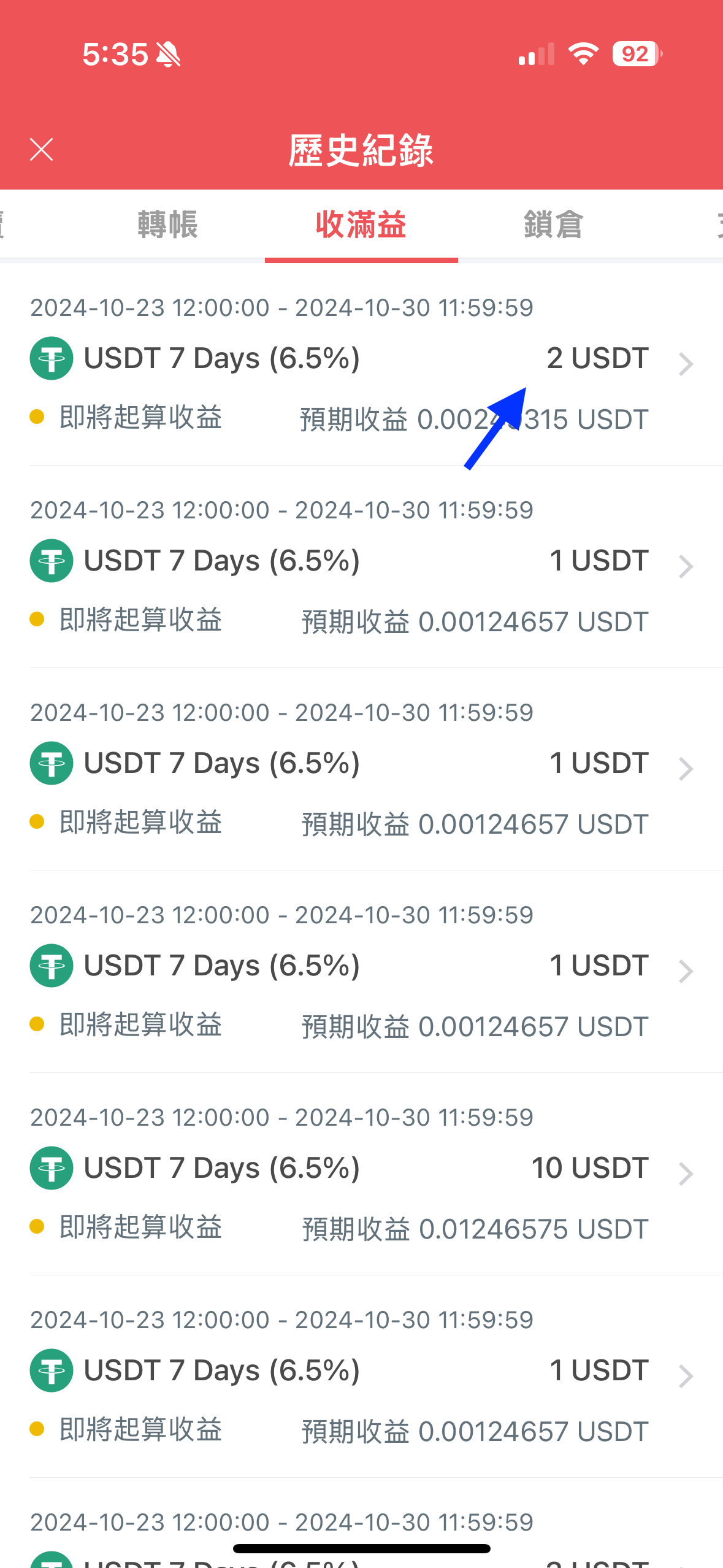Close the 歷史紀錄 history page

42,150
